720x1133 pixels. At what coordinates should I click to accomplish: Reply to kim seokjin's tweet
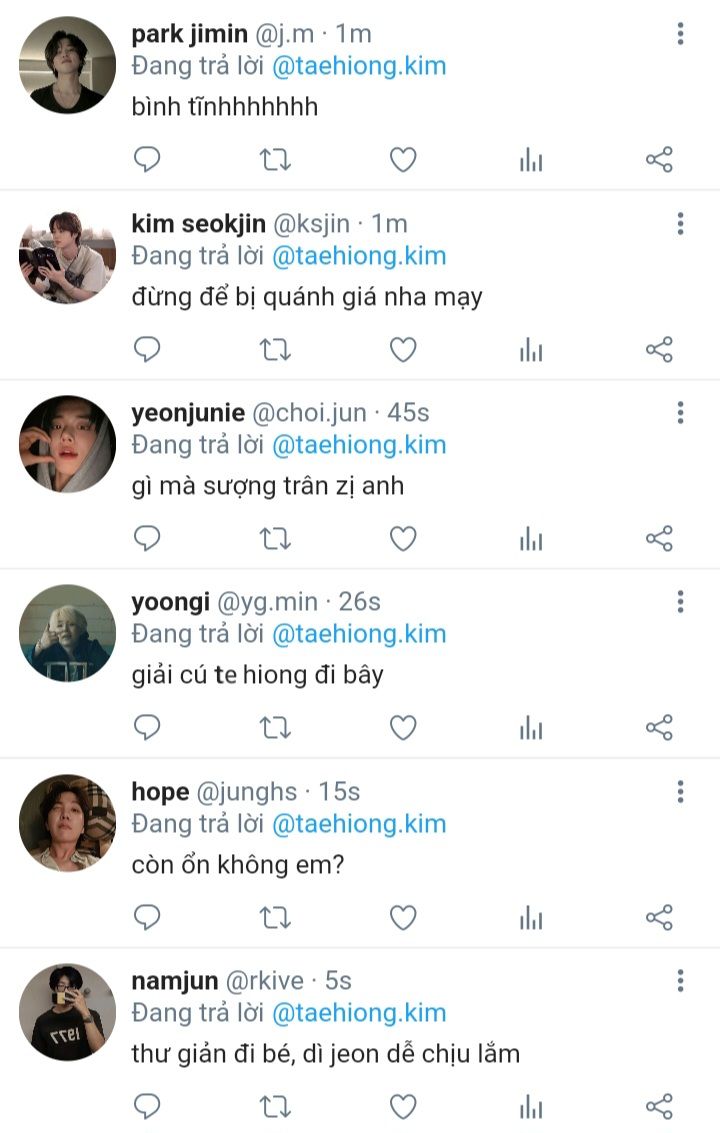click(147, 349)
